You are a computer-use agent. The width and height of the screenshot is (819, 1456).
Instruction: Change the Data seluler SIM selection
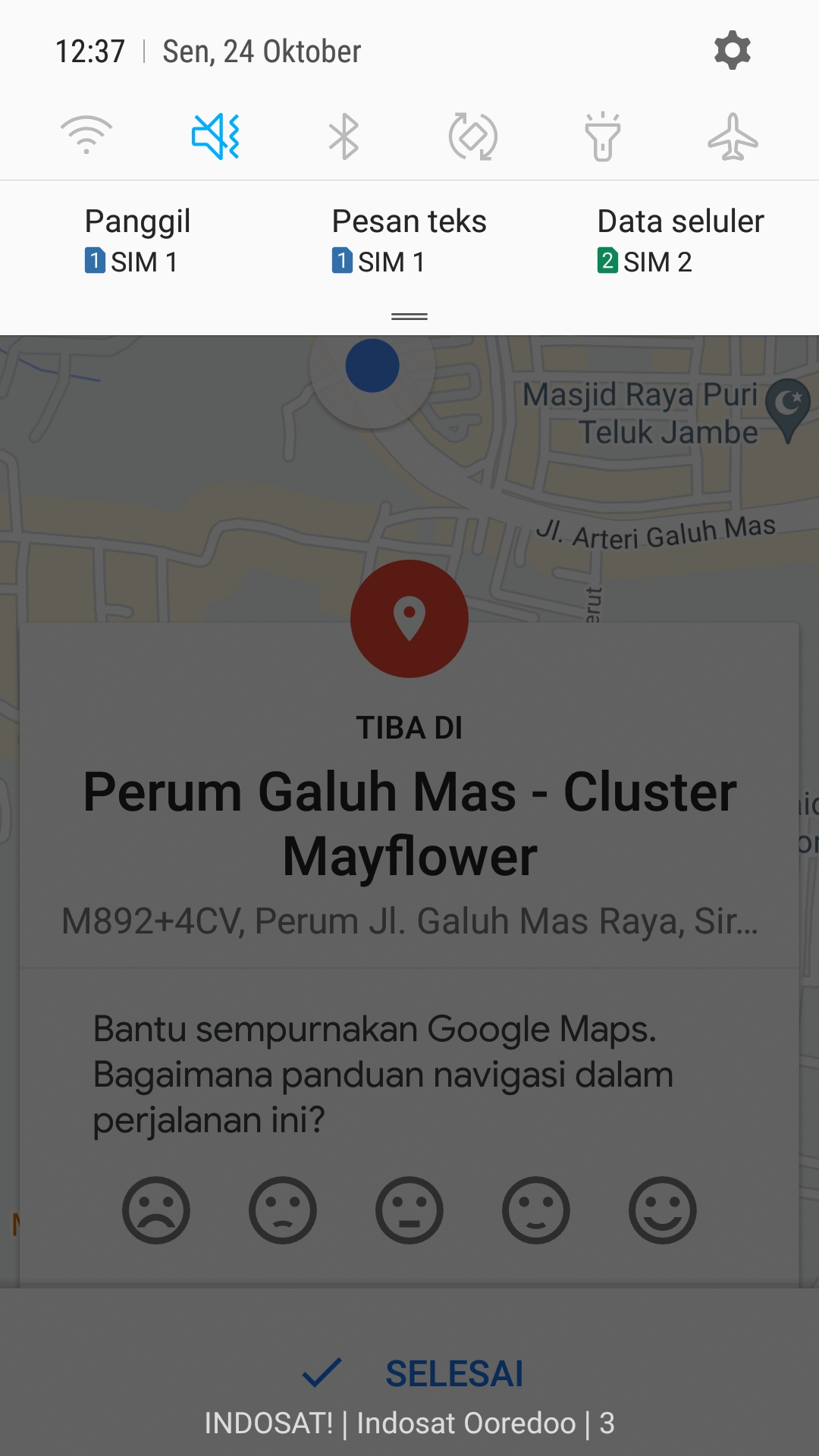[679, 241]
